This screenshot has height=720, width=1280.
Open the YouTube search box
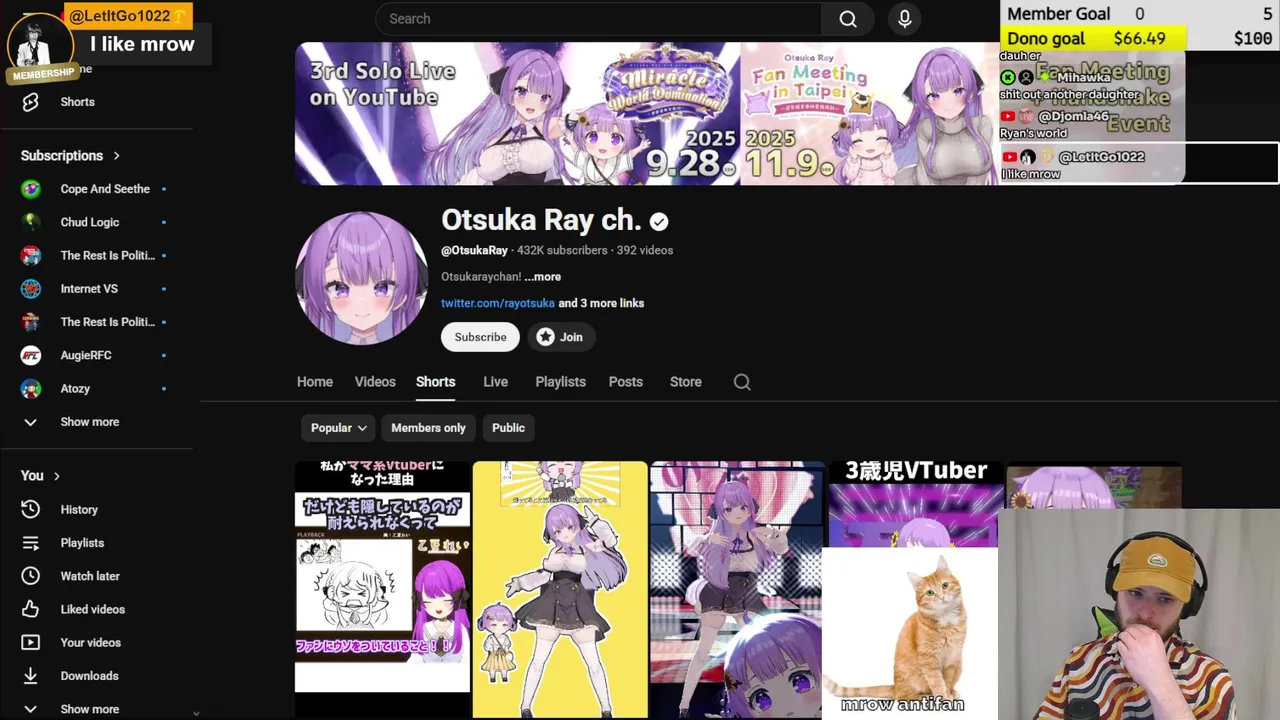point(600,19)
